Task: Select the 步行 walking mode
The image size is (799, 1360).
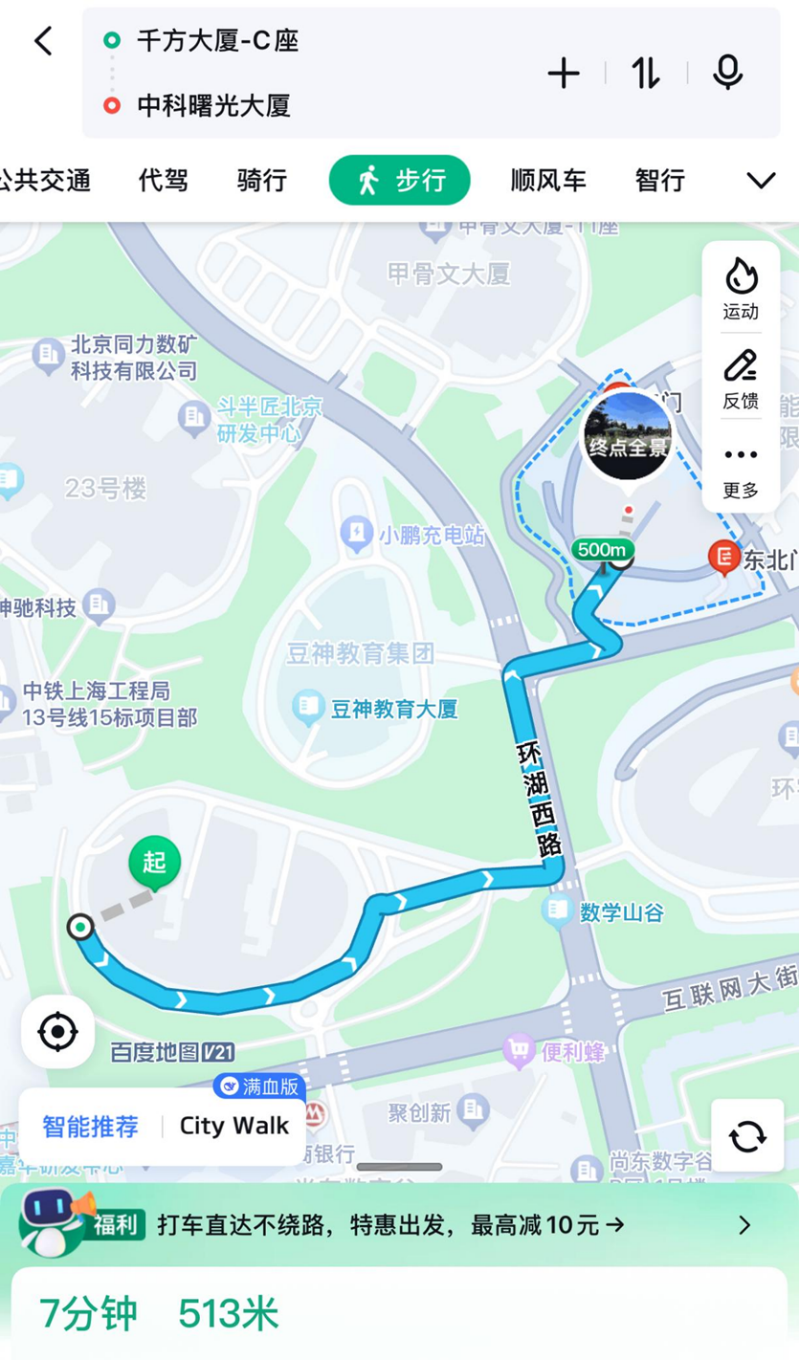Action: (x=399, y=180)
